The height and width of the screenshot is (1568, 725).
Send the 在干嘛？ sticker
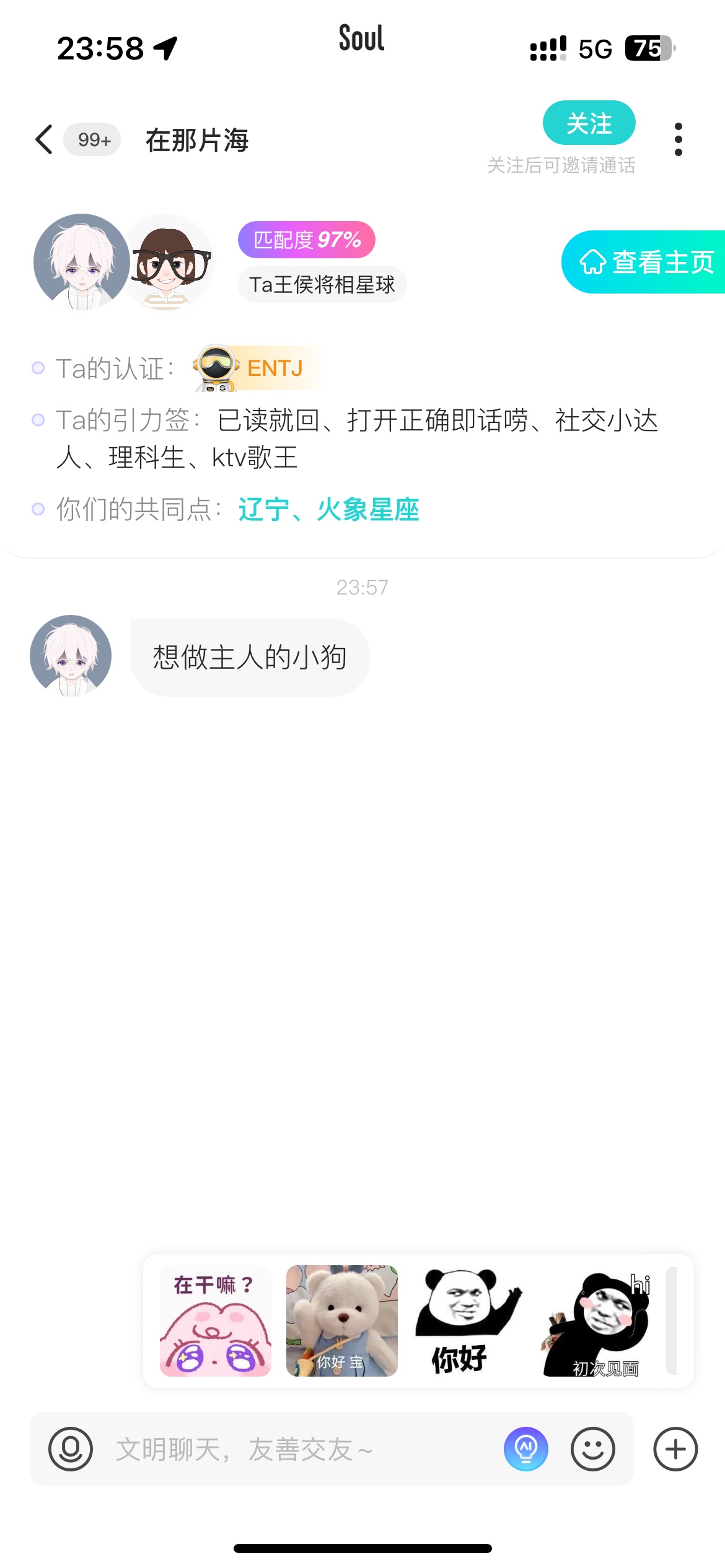pyautogui.click(x=215, y=1321)
